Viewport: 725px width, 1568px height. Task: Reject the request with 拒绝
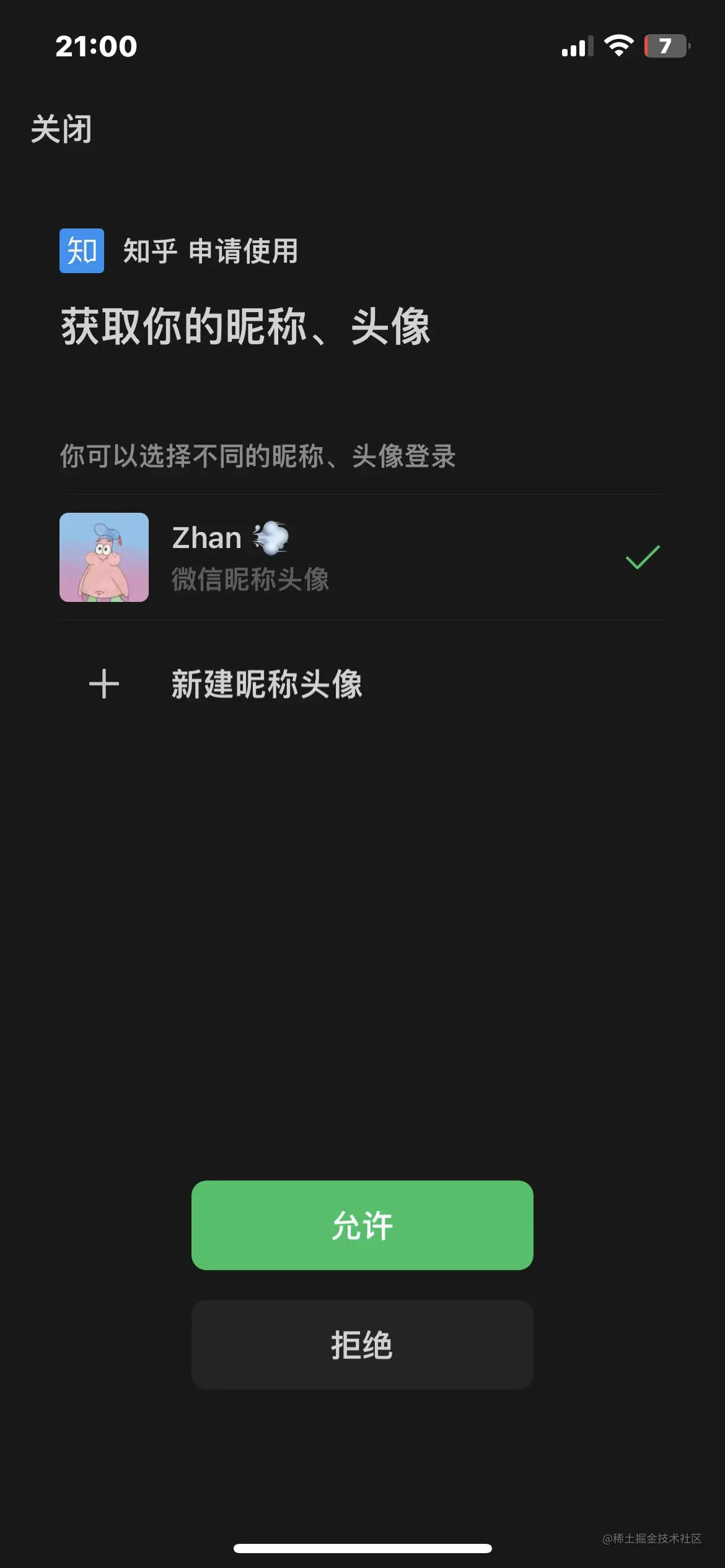click(x=362, y=1345)
